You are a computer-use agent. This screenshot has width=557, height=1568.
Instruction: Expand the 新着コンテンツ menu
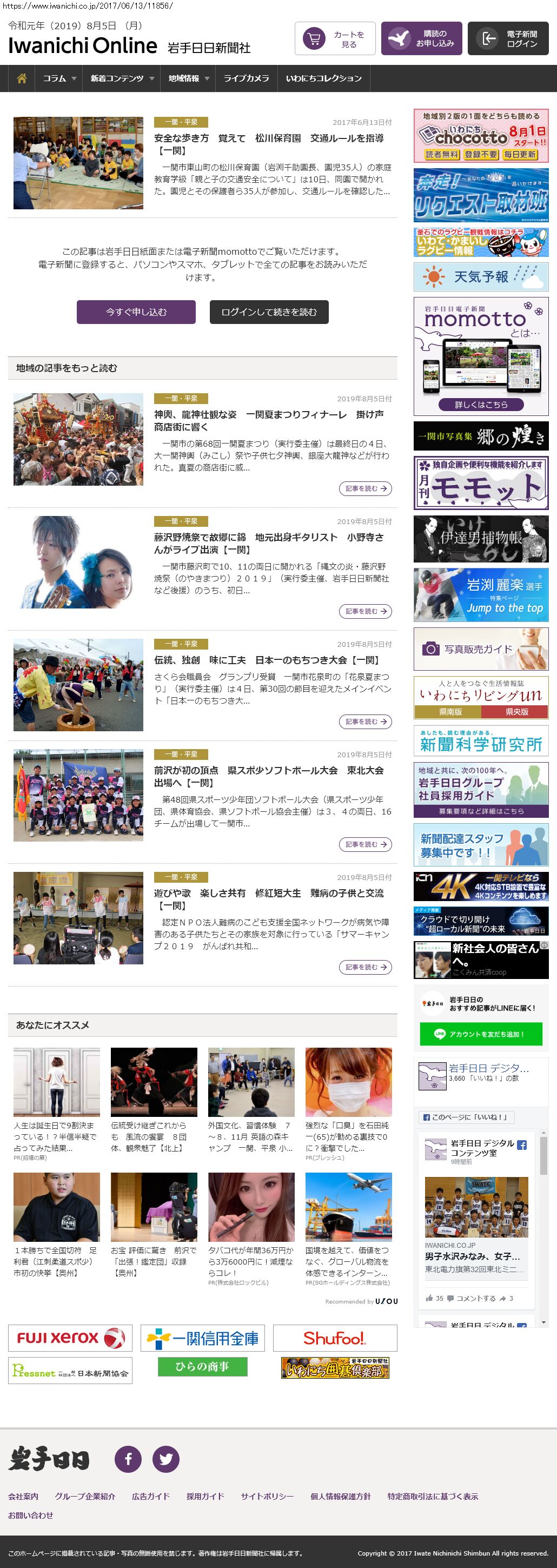122,78
